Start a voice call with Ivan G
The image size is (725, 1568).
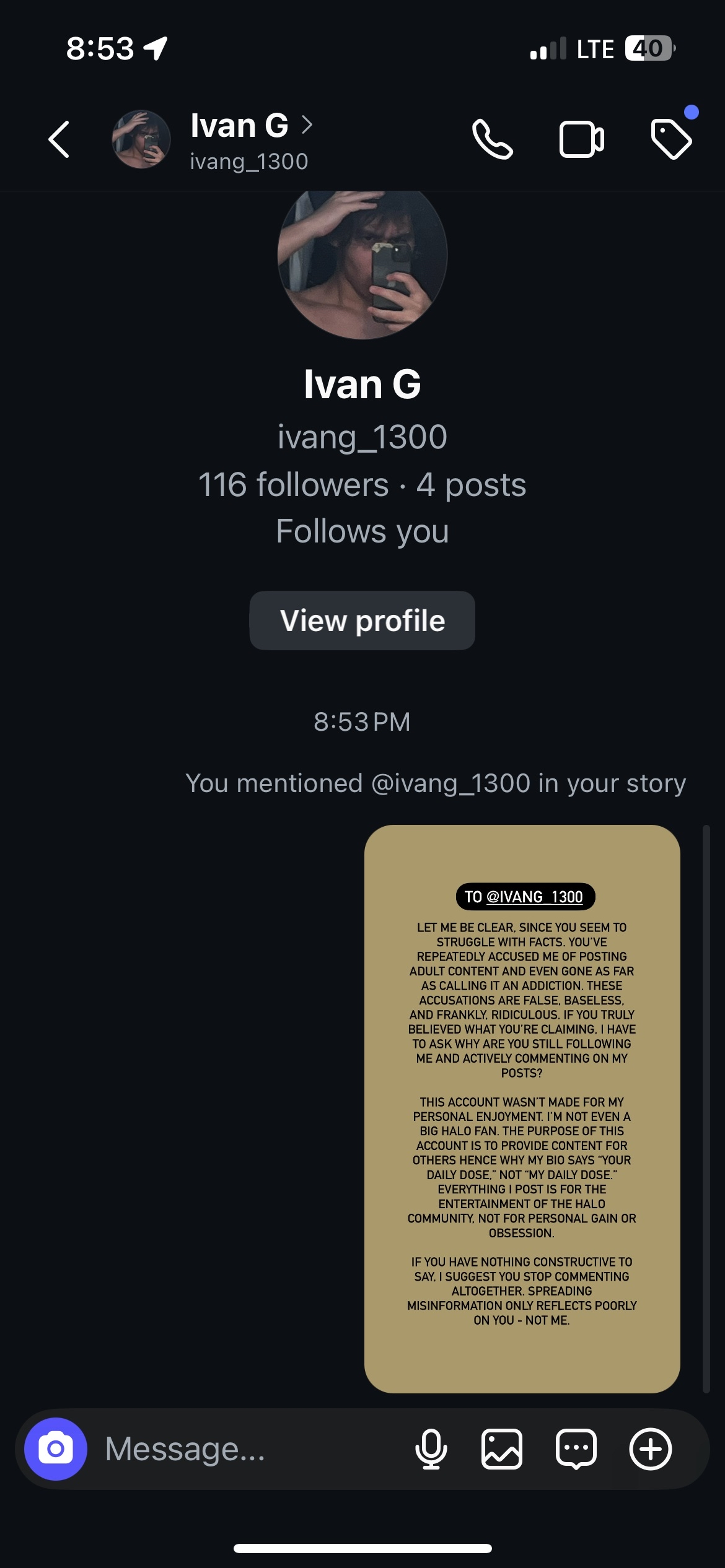pyautogui.click(x=492, y=139)
